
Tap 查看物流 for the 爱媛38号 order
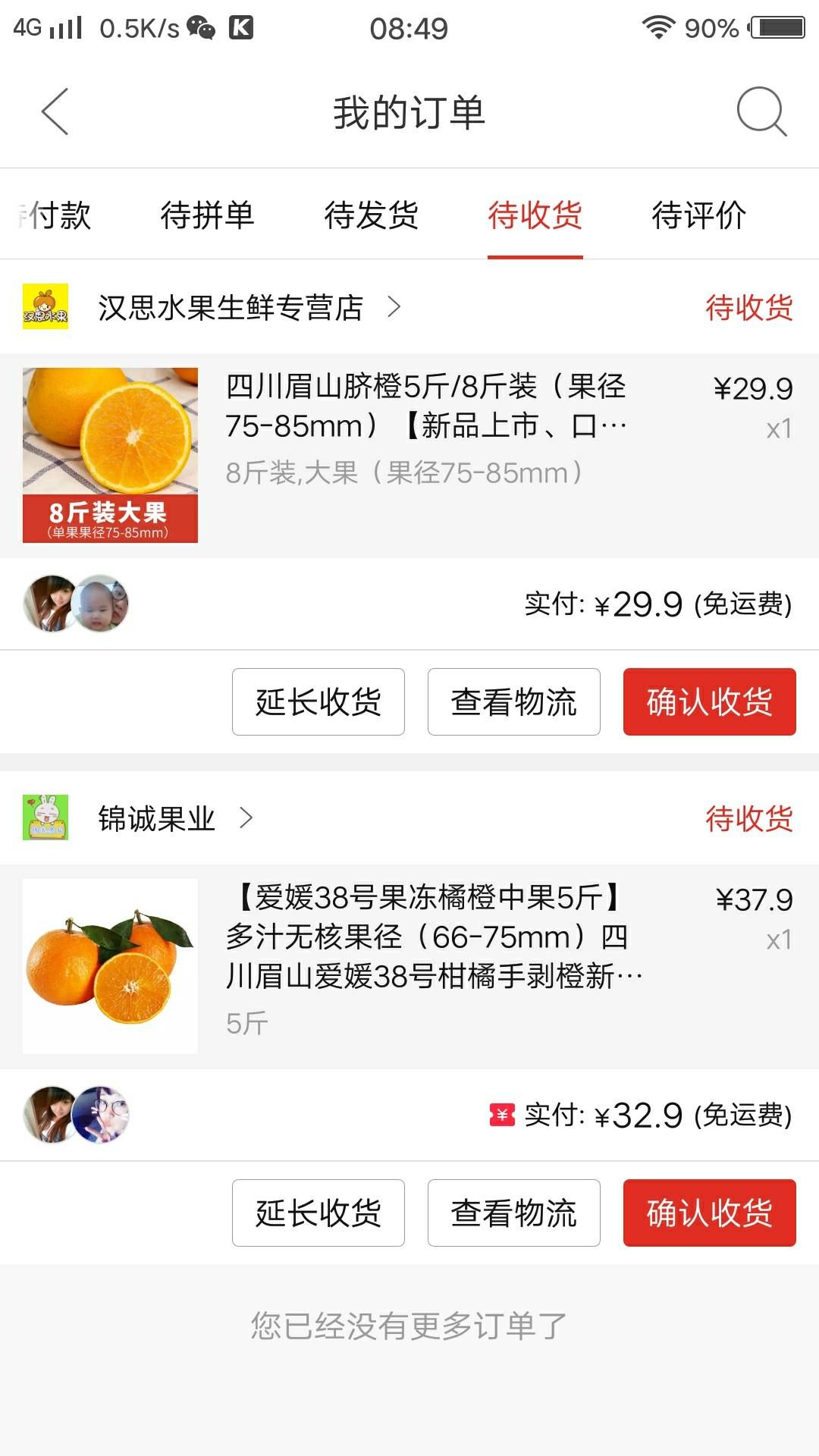[513, 1213]
